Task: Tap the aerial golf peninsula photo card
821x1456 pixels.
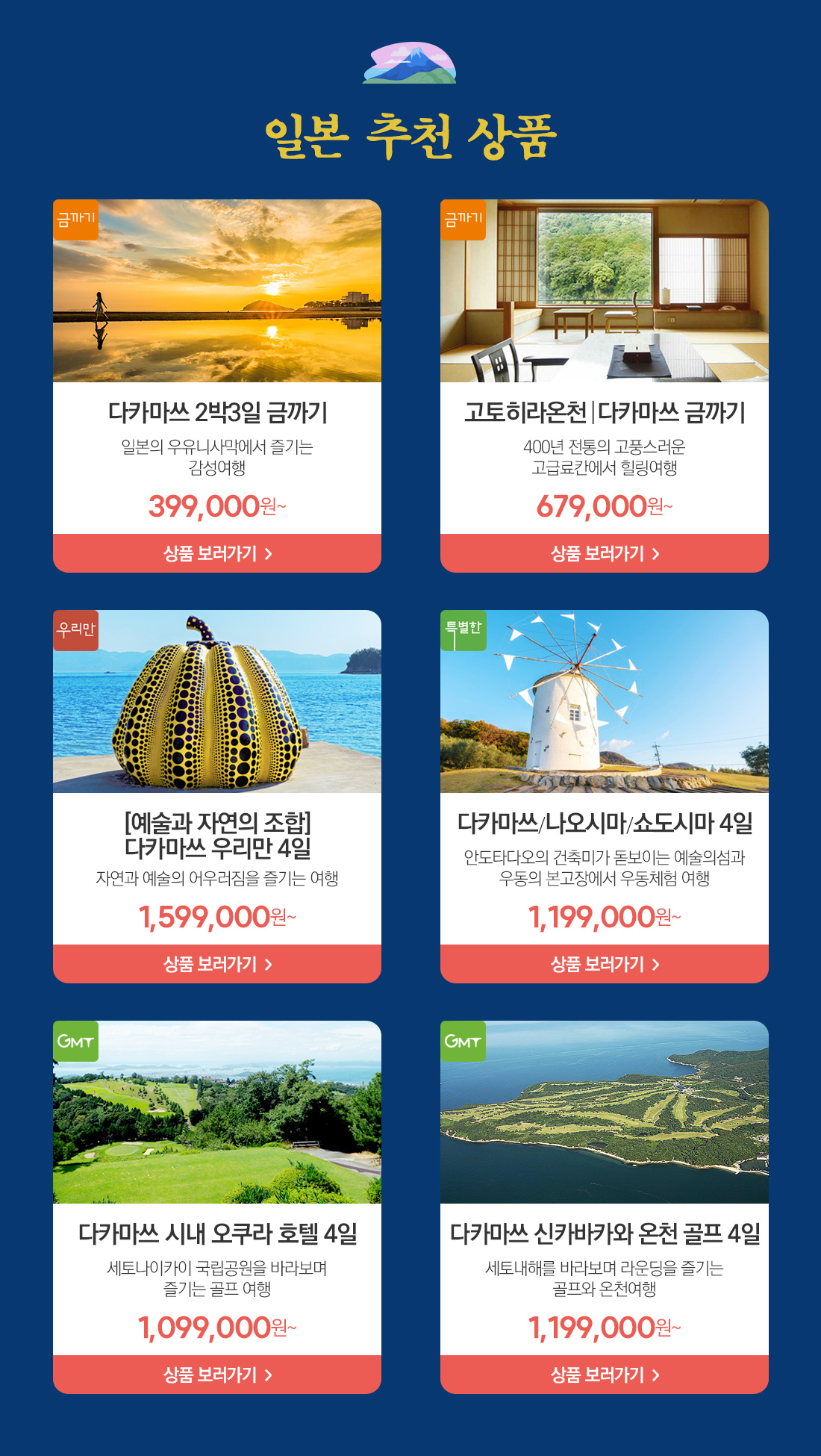Action: 605,1113
